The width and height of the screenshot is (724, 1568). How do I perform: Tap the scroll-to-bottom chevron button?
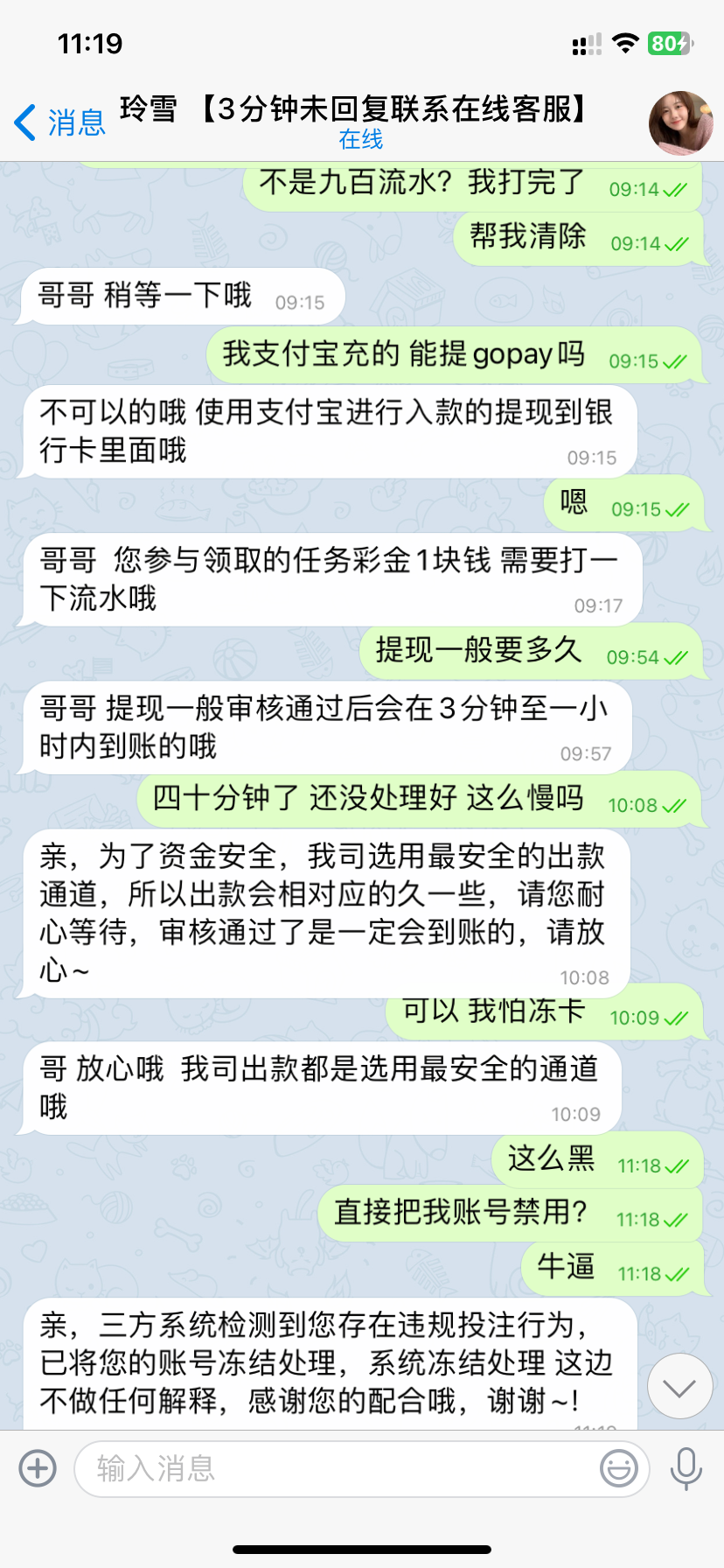point(680,1386)
